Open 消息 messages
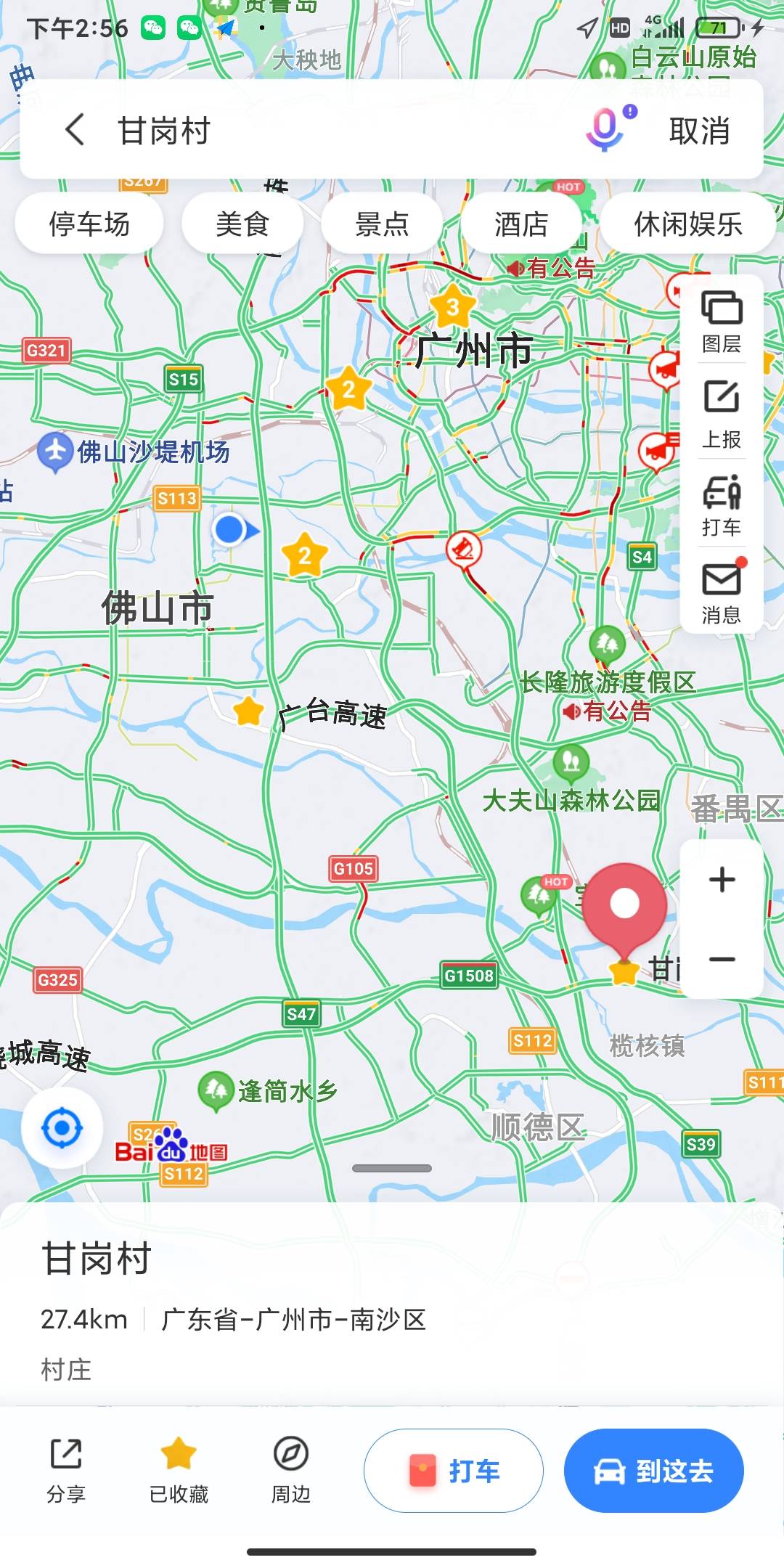This screenshot has height=1568, width=784. (722, 593)
